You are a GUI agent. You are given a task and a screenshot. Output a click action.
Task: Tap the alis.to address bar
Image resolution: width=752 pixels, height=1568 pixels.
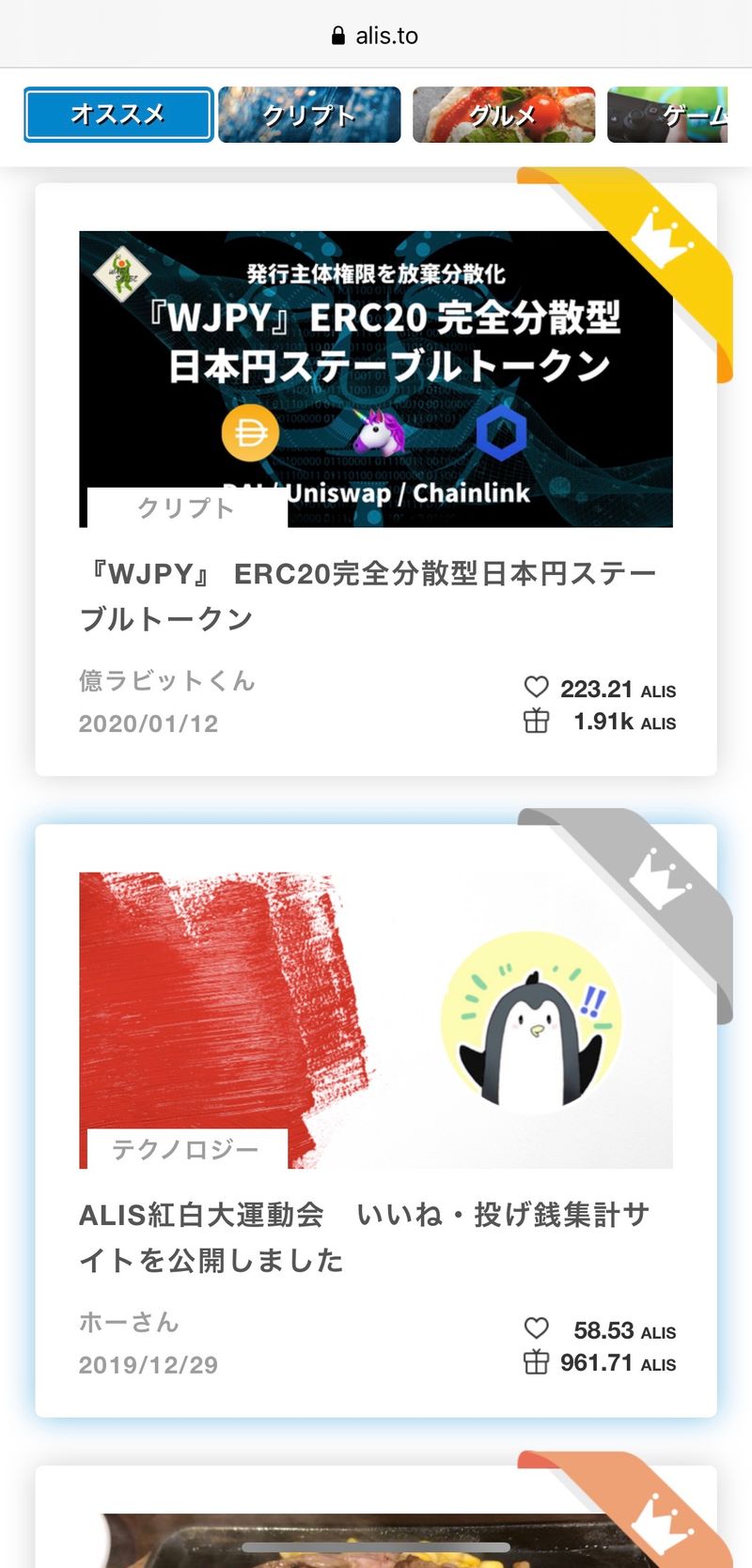(376, 36)
